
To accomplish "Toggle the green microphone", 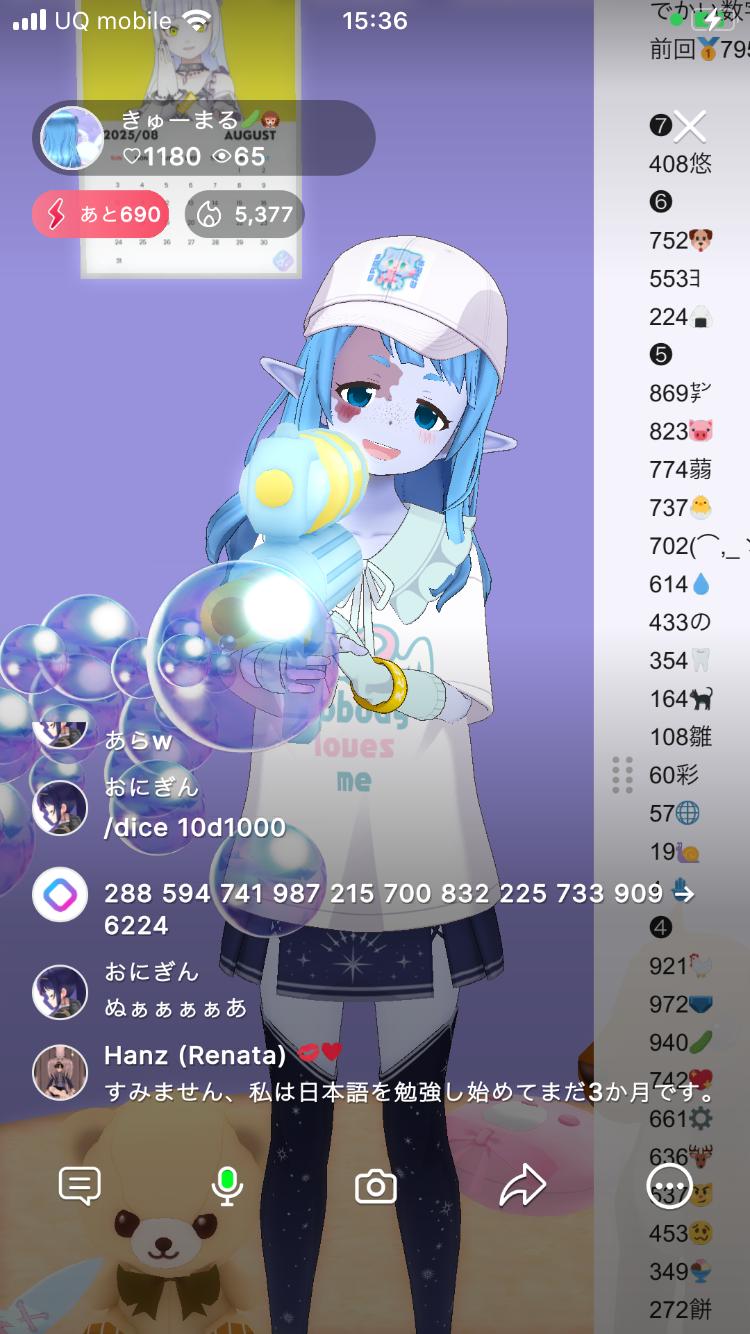I will coord(227,1186).
